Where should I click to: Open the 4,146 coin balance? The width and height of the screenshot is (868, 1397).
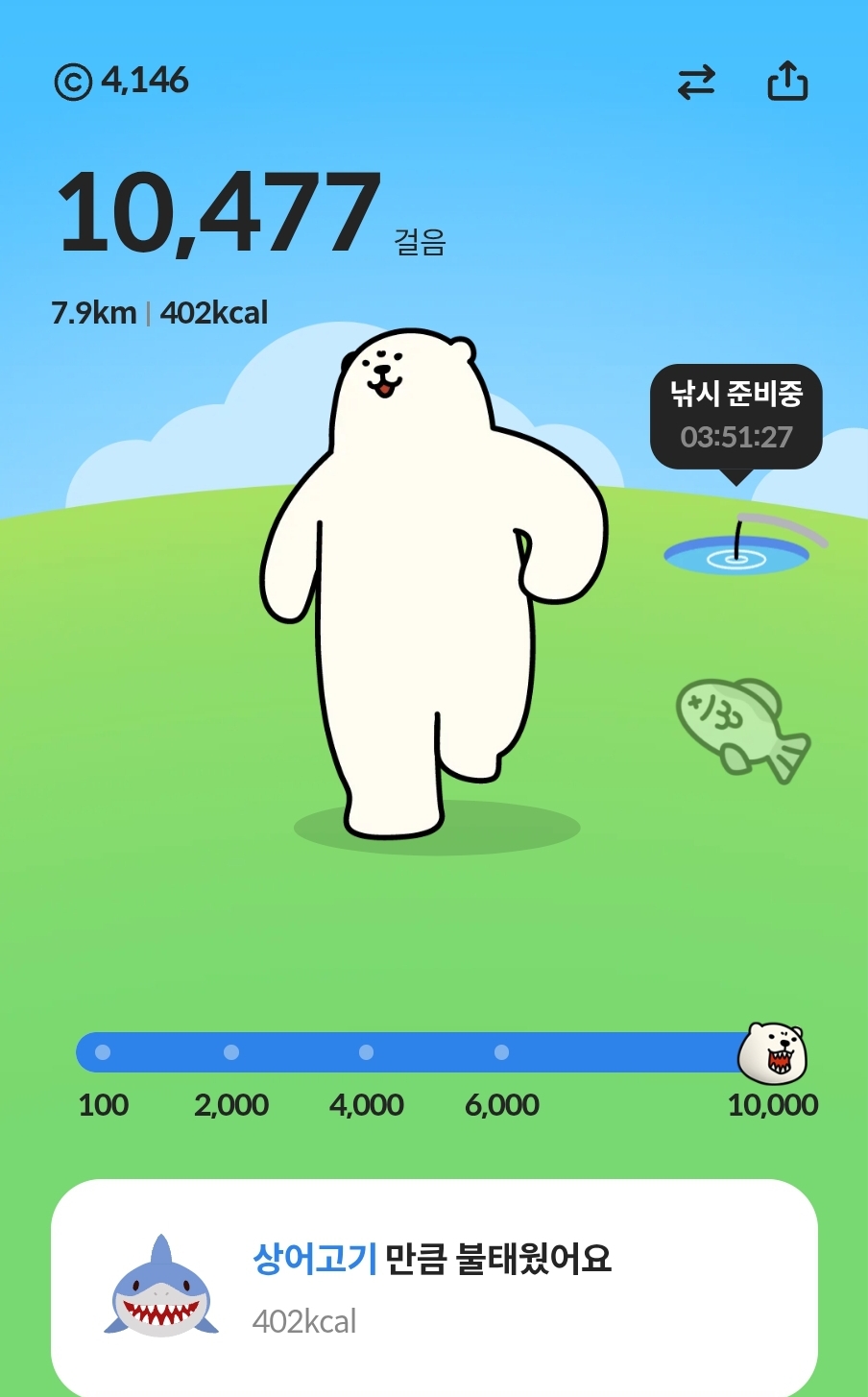coord(122,82)
